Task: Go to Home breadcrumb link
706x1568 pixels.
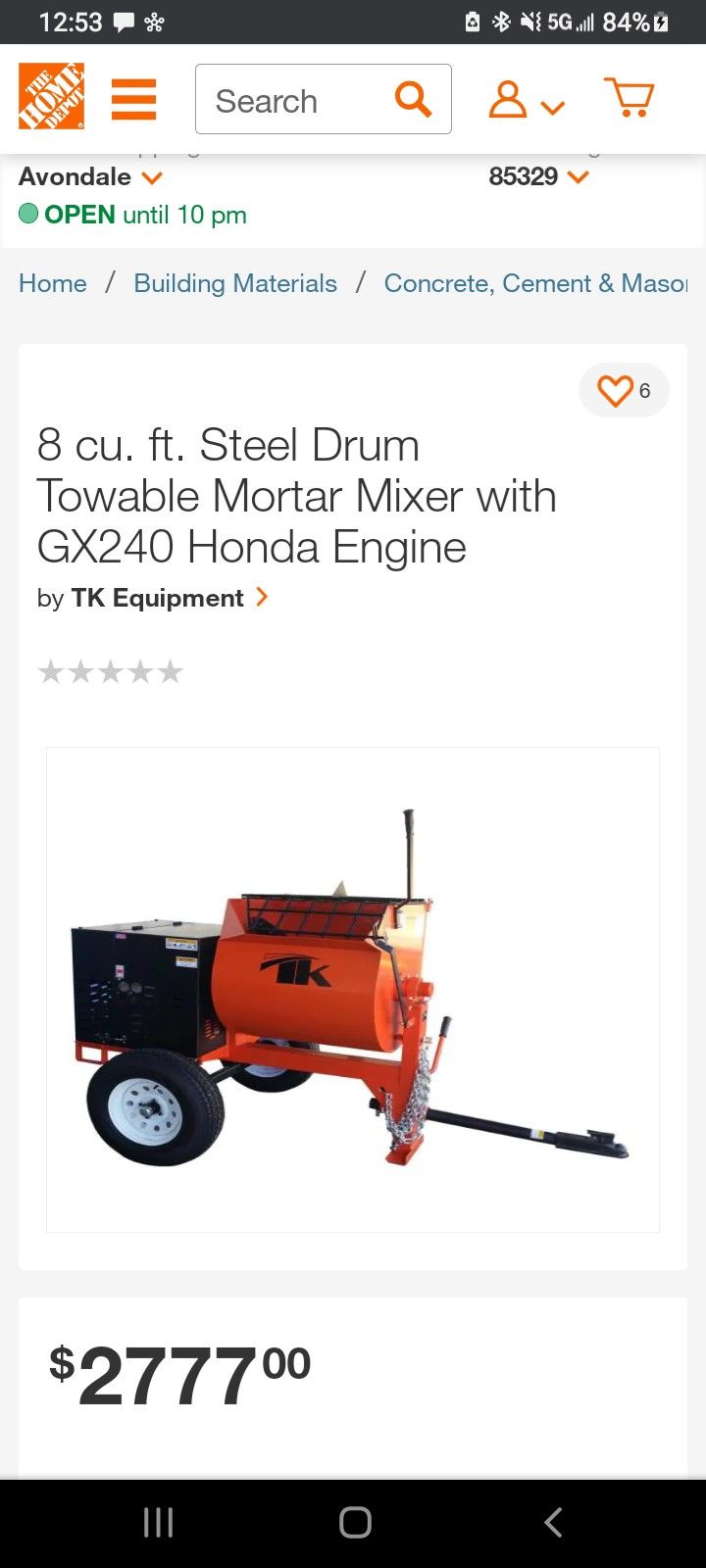Action: pos(53,283)
